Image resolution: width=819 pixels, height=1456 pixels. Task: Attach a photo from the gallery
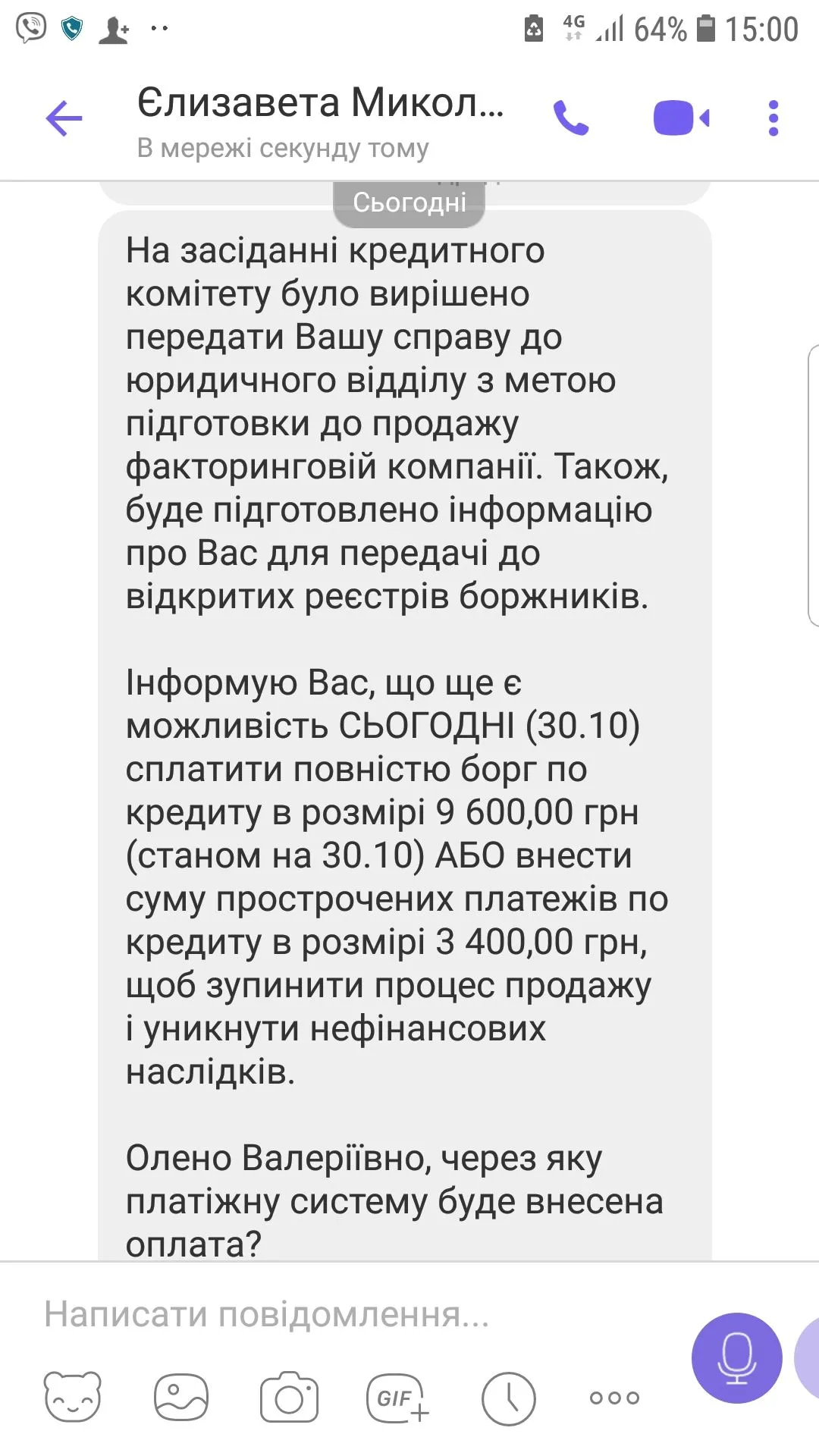pyautogui.click(x=180, y=1397)
